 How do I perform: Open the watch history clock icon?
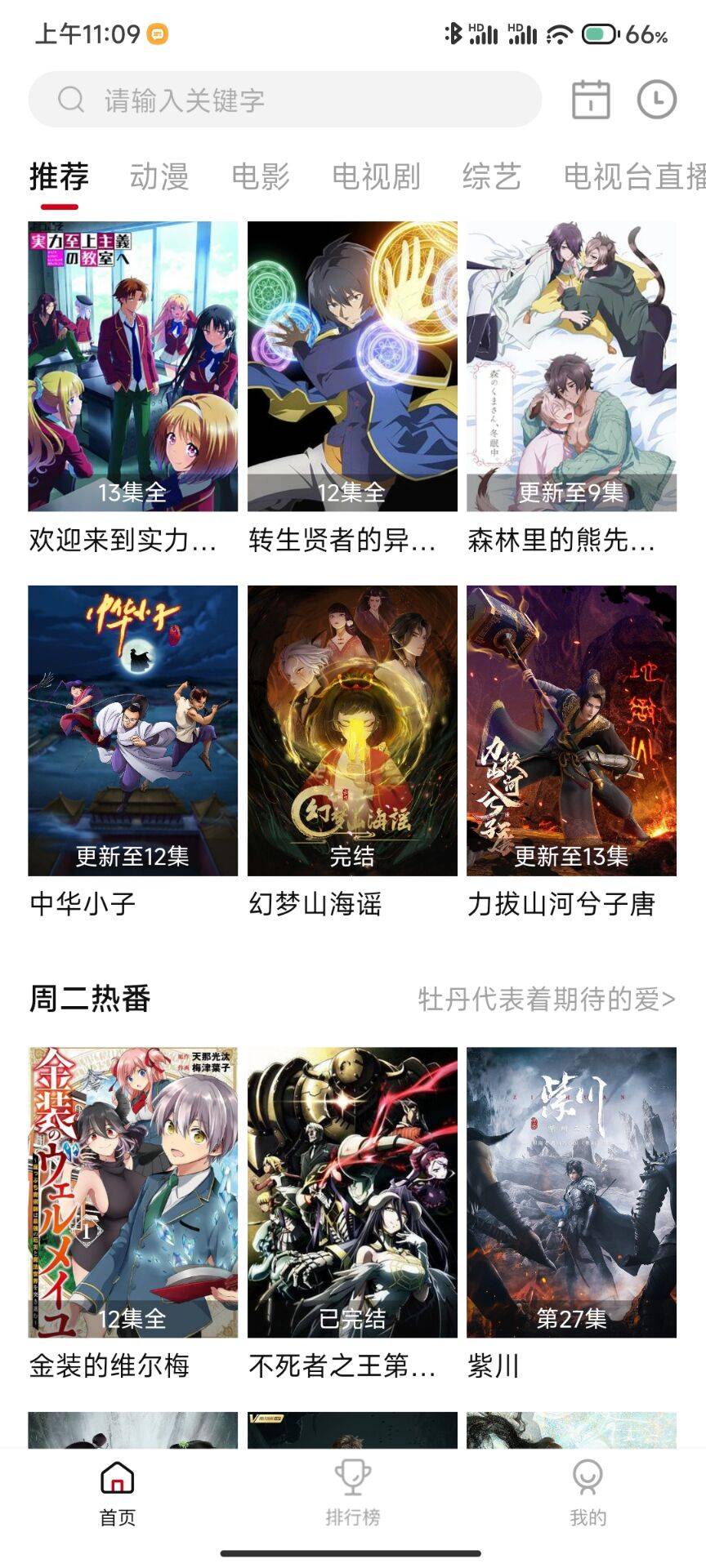tap(656, 100)
